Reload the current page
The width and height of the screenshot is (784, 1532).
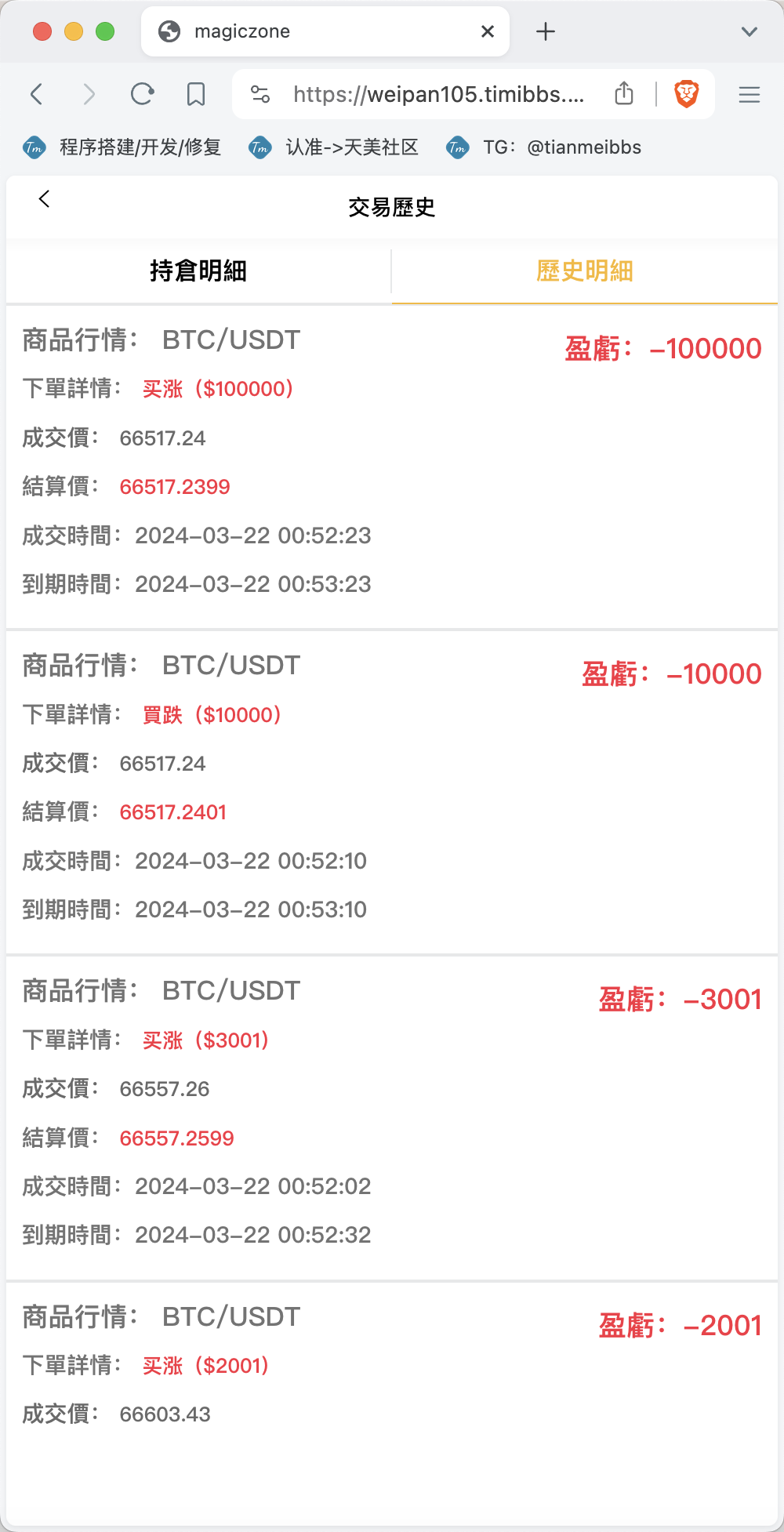pos(142,95)
